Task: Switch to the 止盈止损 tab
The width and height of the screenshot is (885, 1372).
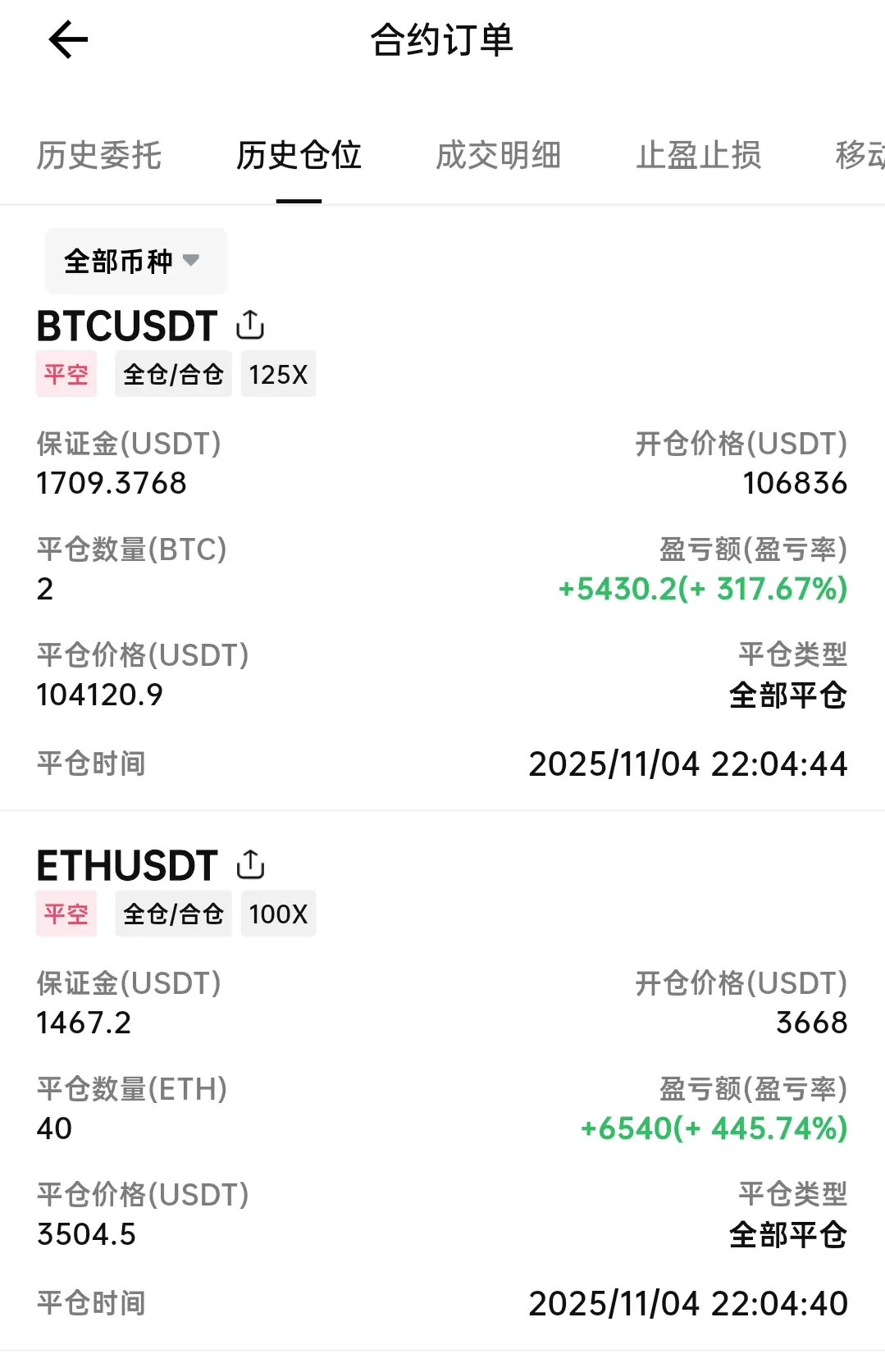Action: point(698,155)
